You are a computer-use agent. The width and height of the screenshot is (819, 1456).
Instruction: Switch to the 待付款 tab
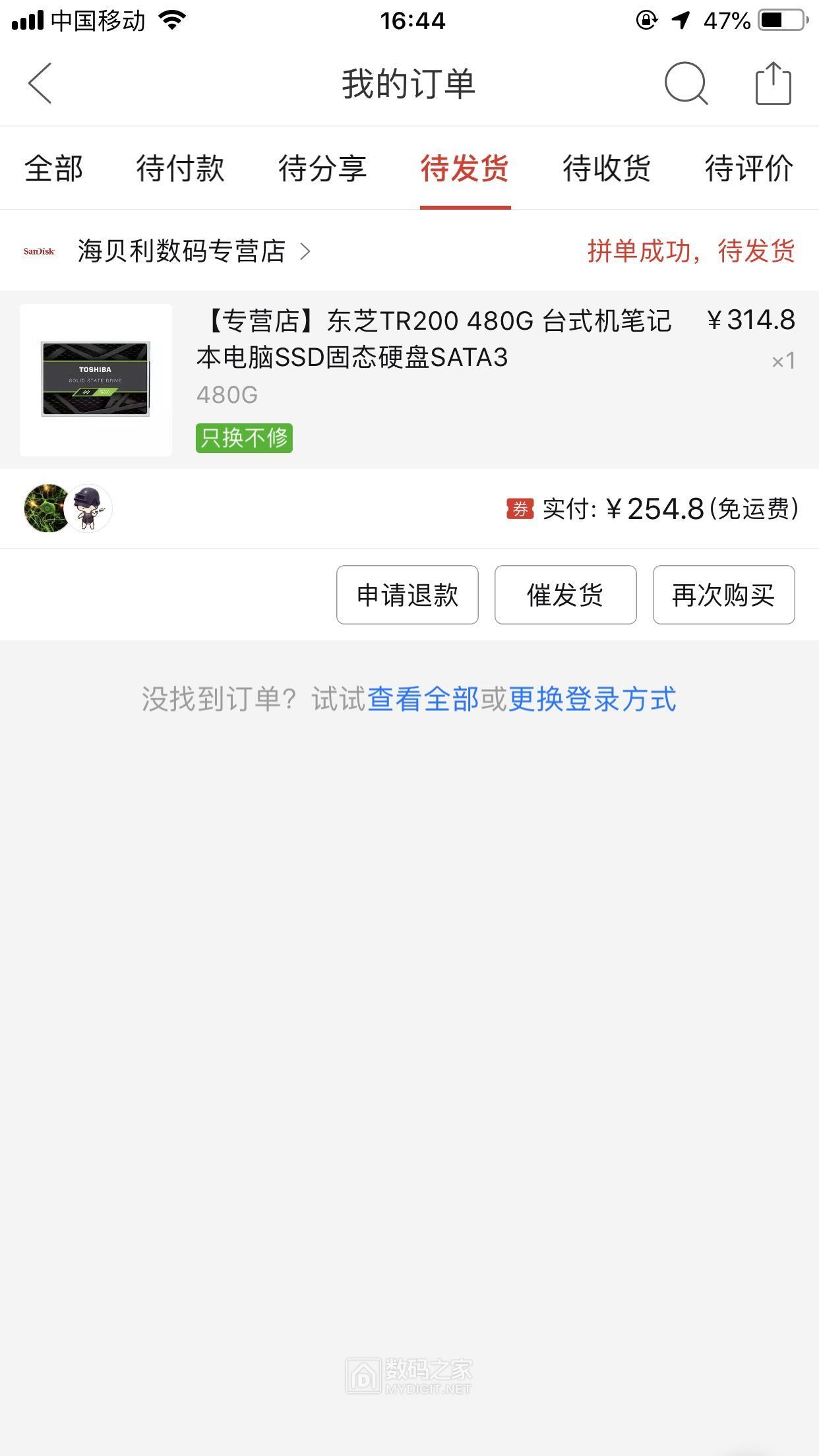coord(180,168)
